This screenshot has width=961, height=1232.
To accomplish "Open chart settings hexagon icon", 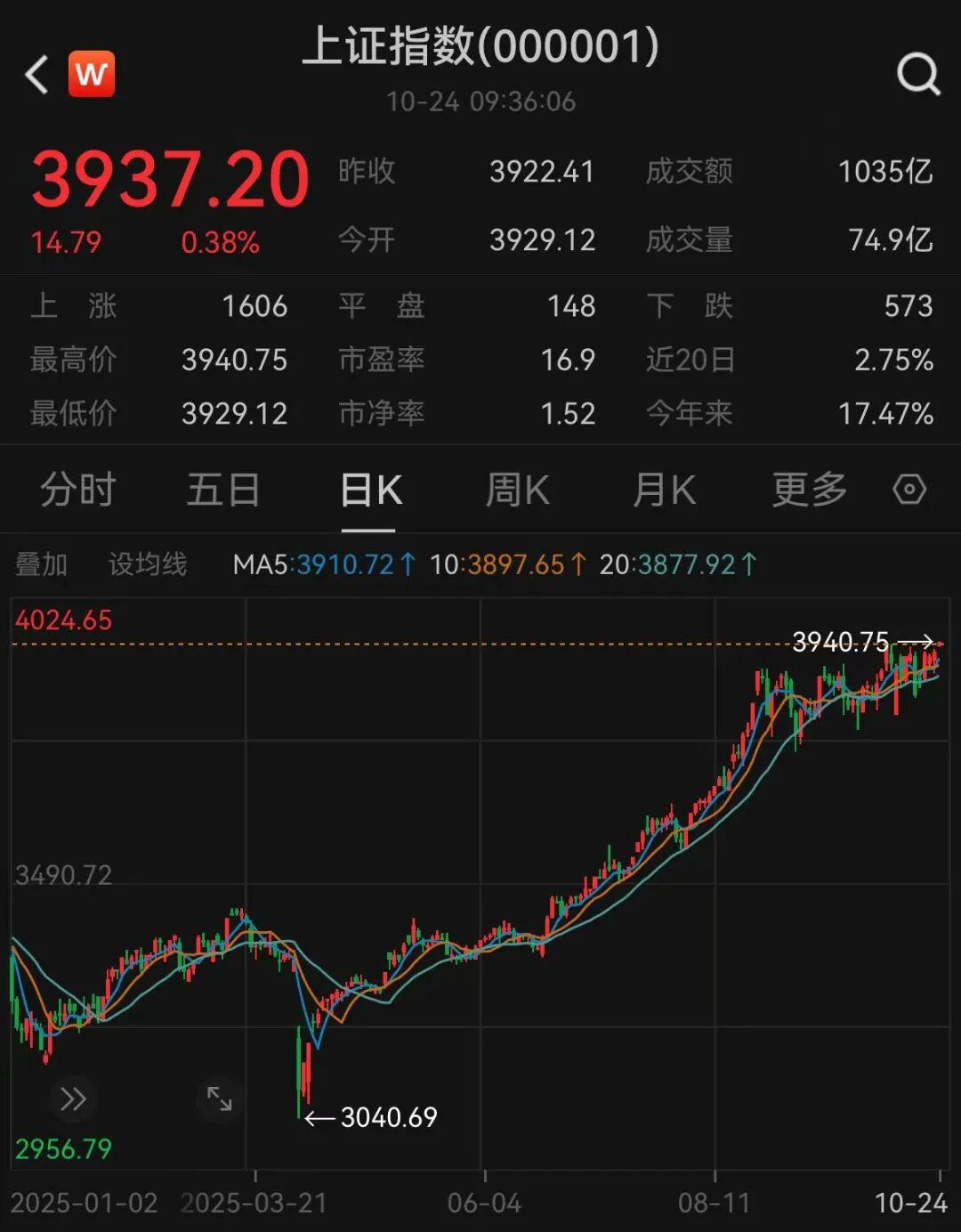I will tap(909, 490).
